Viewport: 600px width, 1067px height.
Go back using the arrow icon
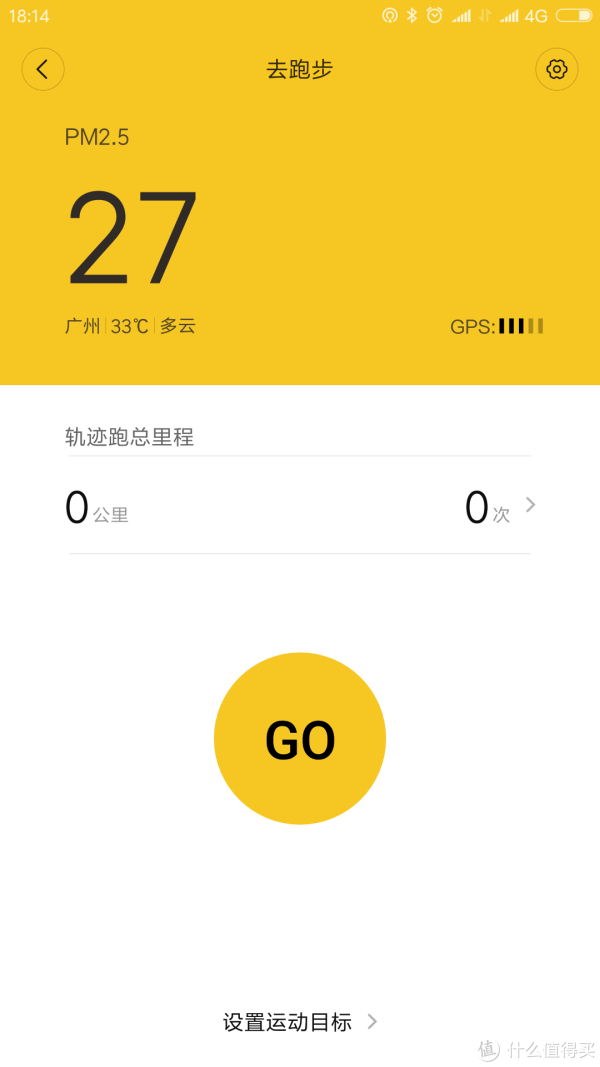tap(43, 69)
